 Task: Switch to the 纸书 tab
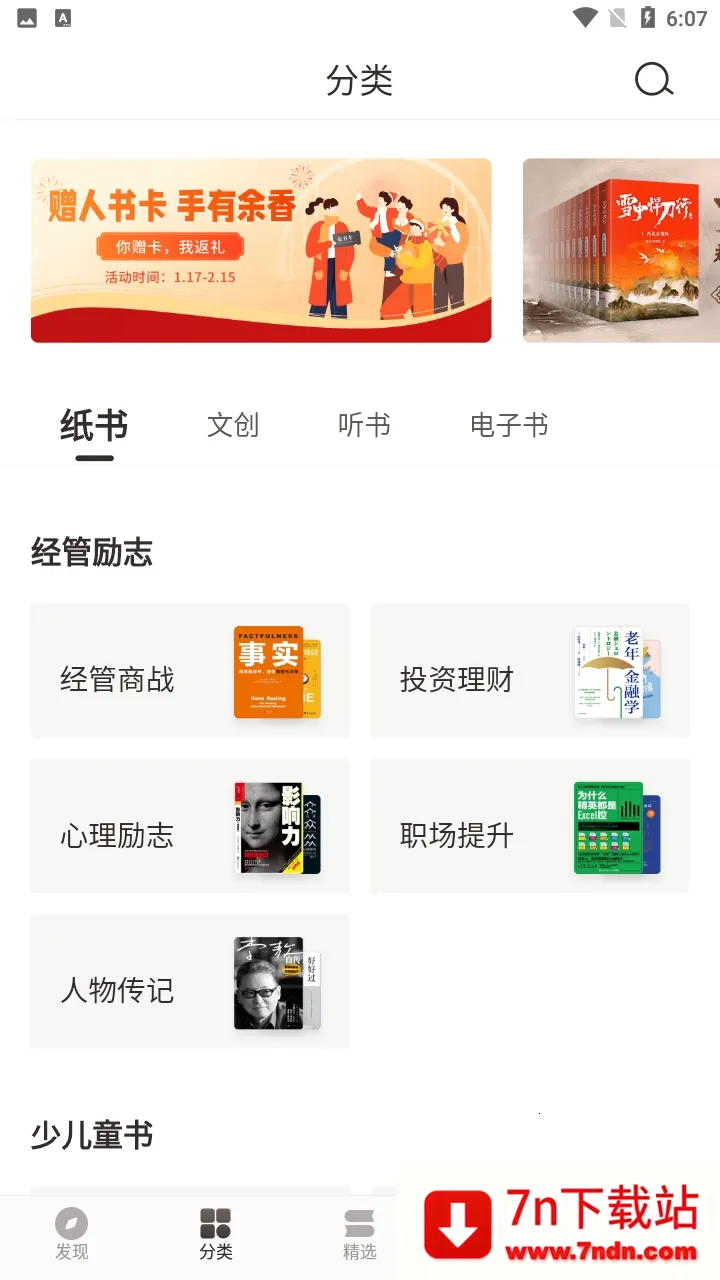click(x=94, y=427)
